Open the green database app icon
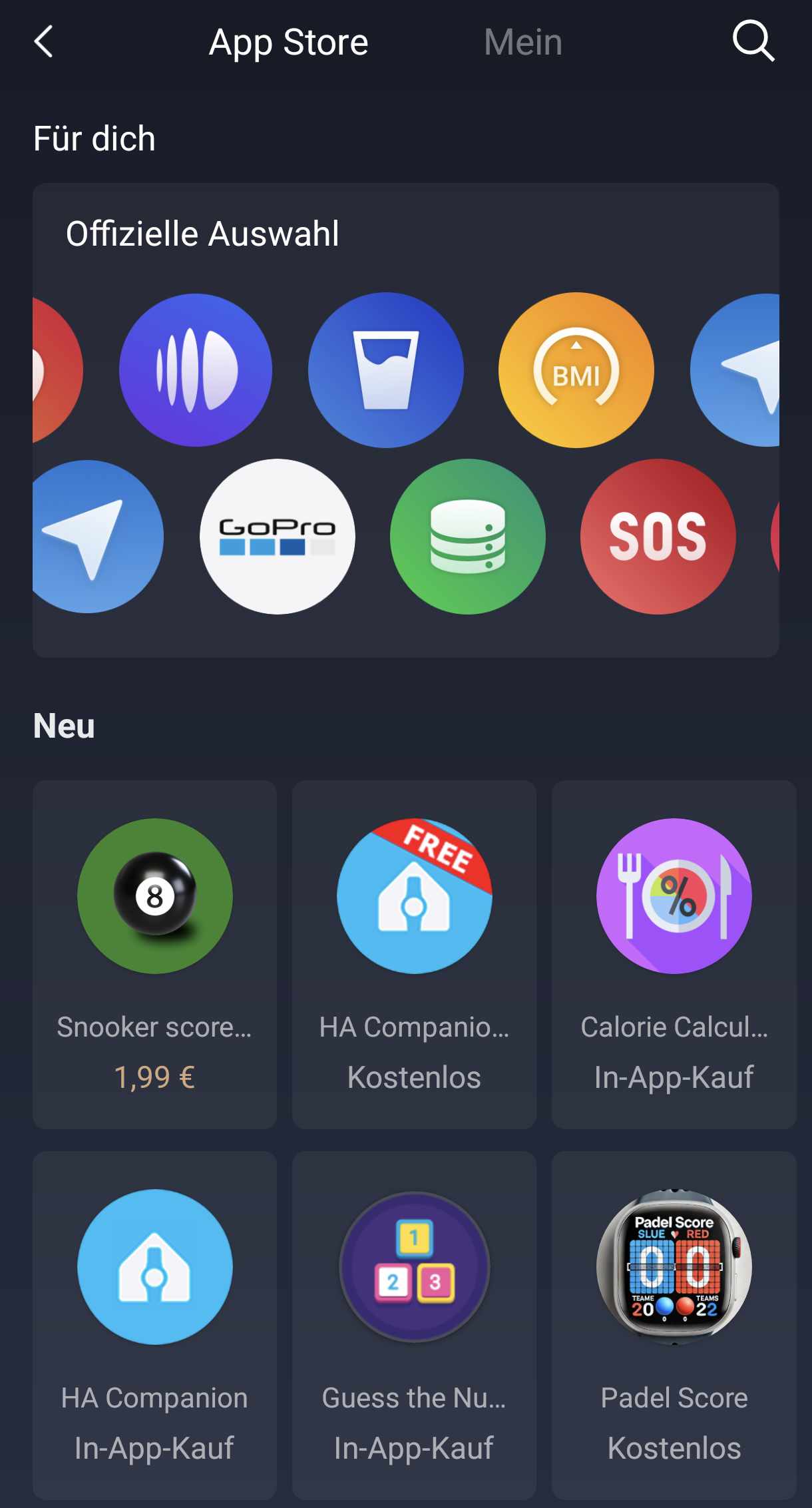The image size is (812, 1508). [467, 537]
